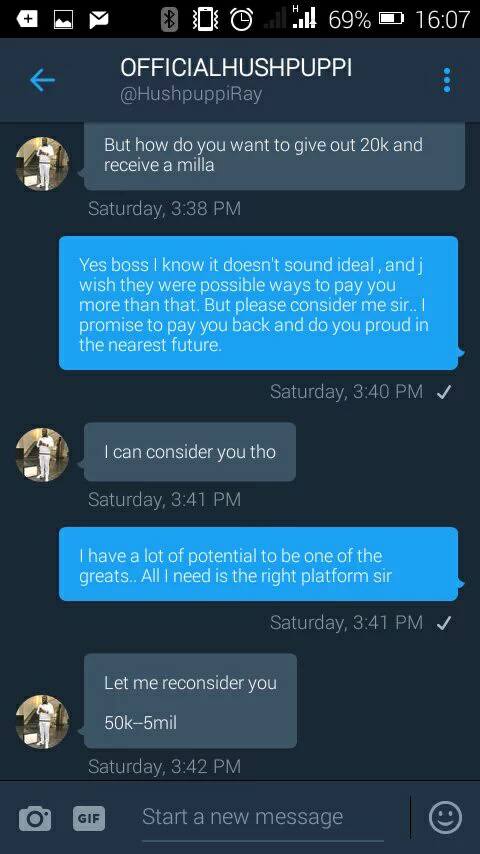Image resolution: width=480 pixels, height=854 pixels.
Task: Go back using the header arrow
Action: click(42, 81)
